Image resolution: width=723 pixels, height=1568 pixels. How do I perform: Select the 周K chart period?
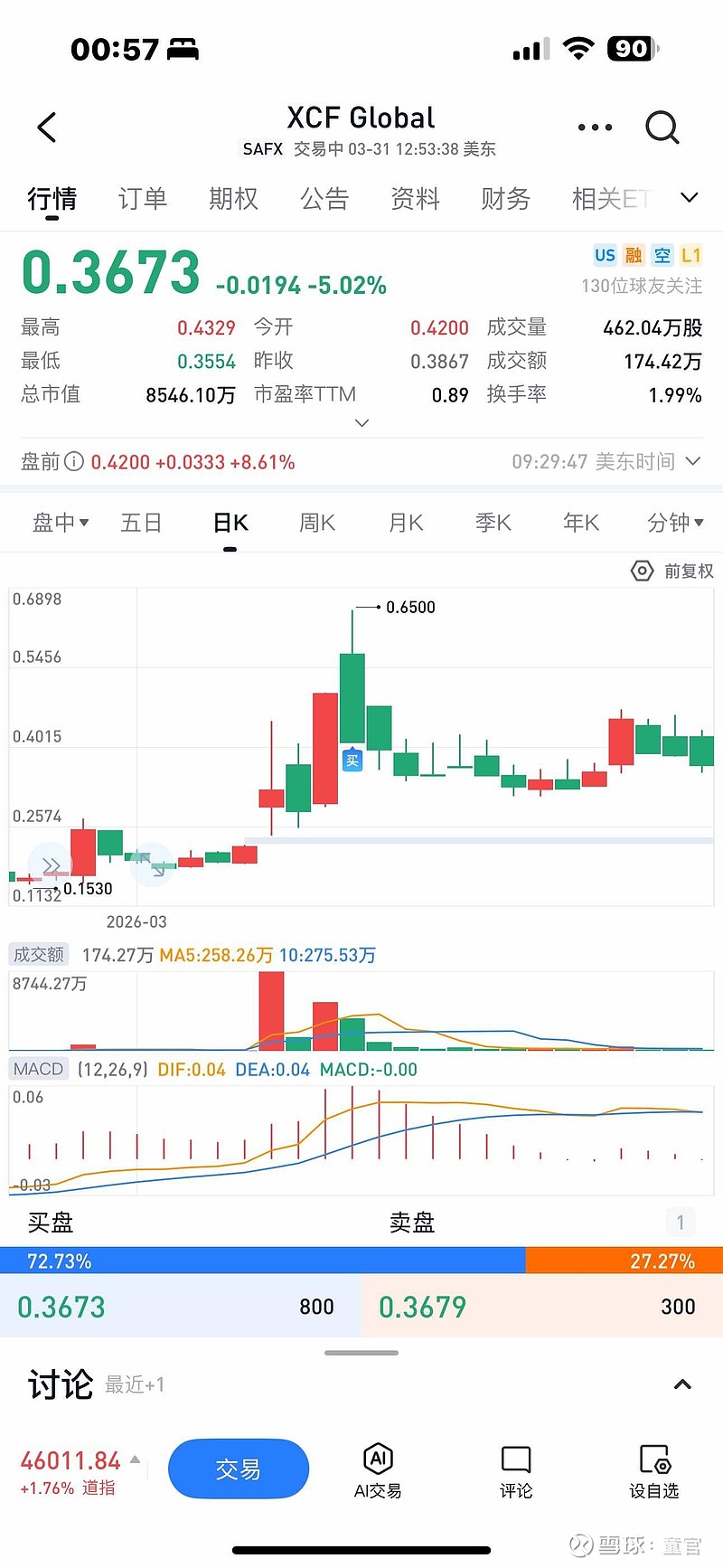tap(315, 522)
